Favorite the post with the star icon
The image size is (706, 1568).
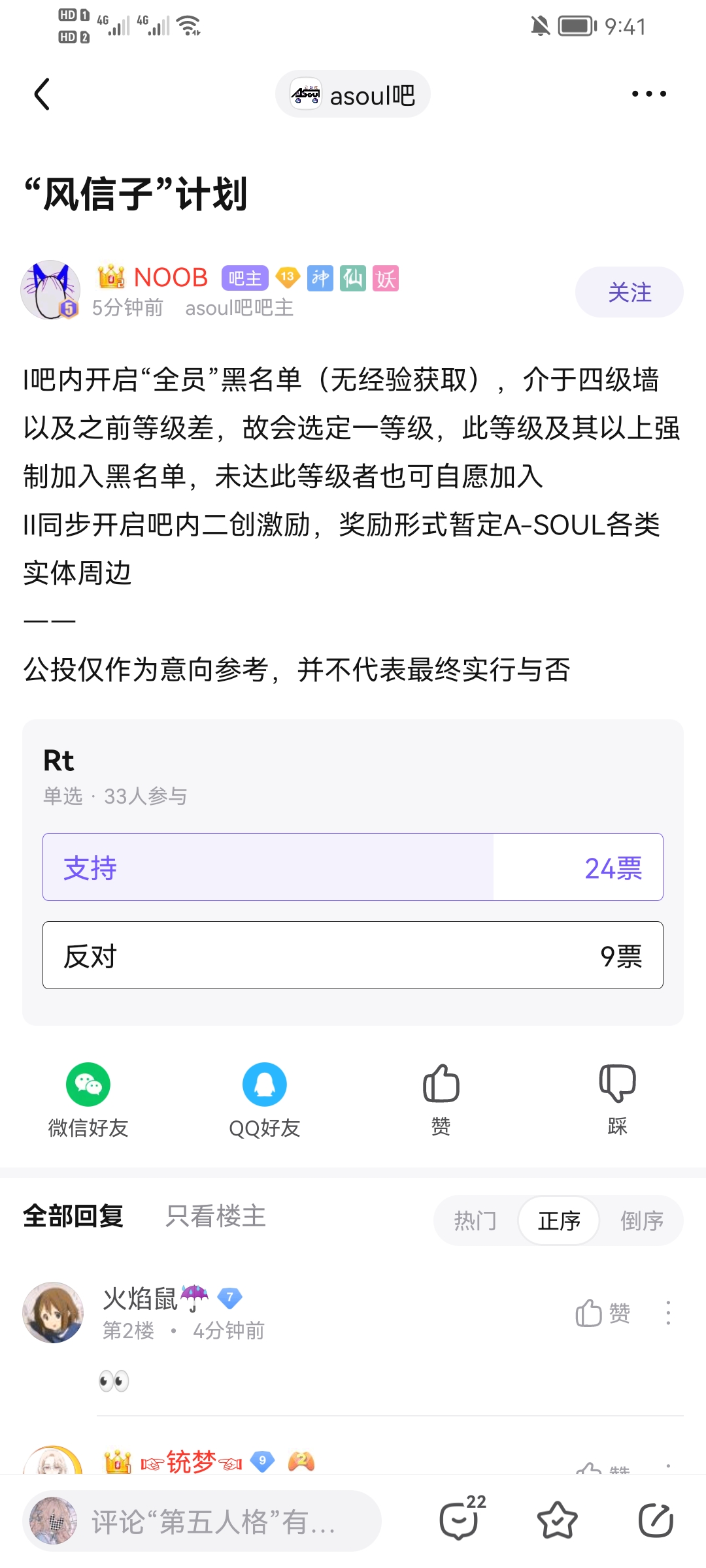pos(557,1521)
